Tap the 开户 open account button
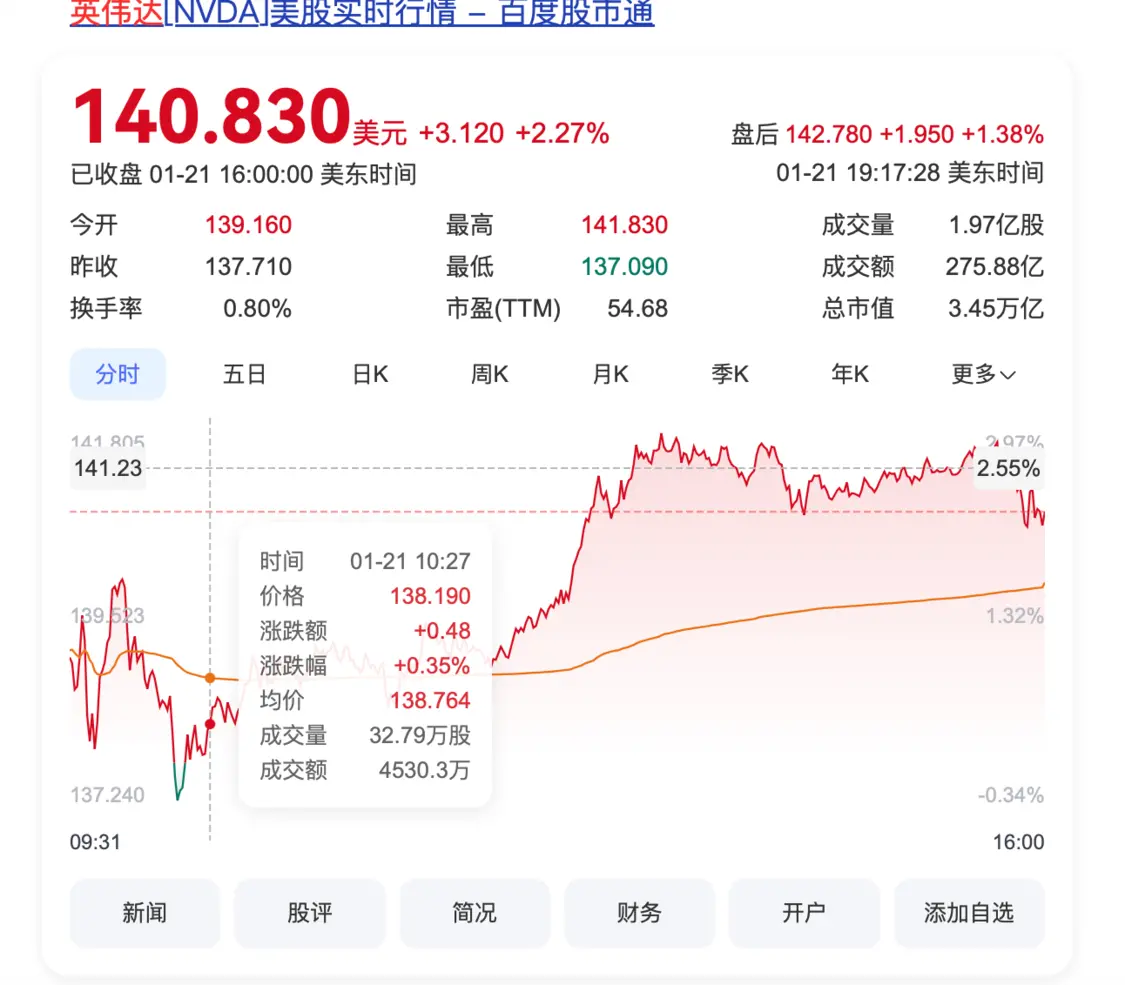1125x985 pixels. click(804, 913)
